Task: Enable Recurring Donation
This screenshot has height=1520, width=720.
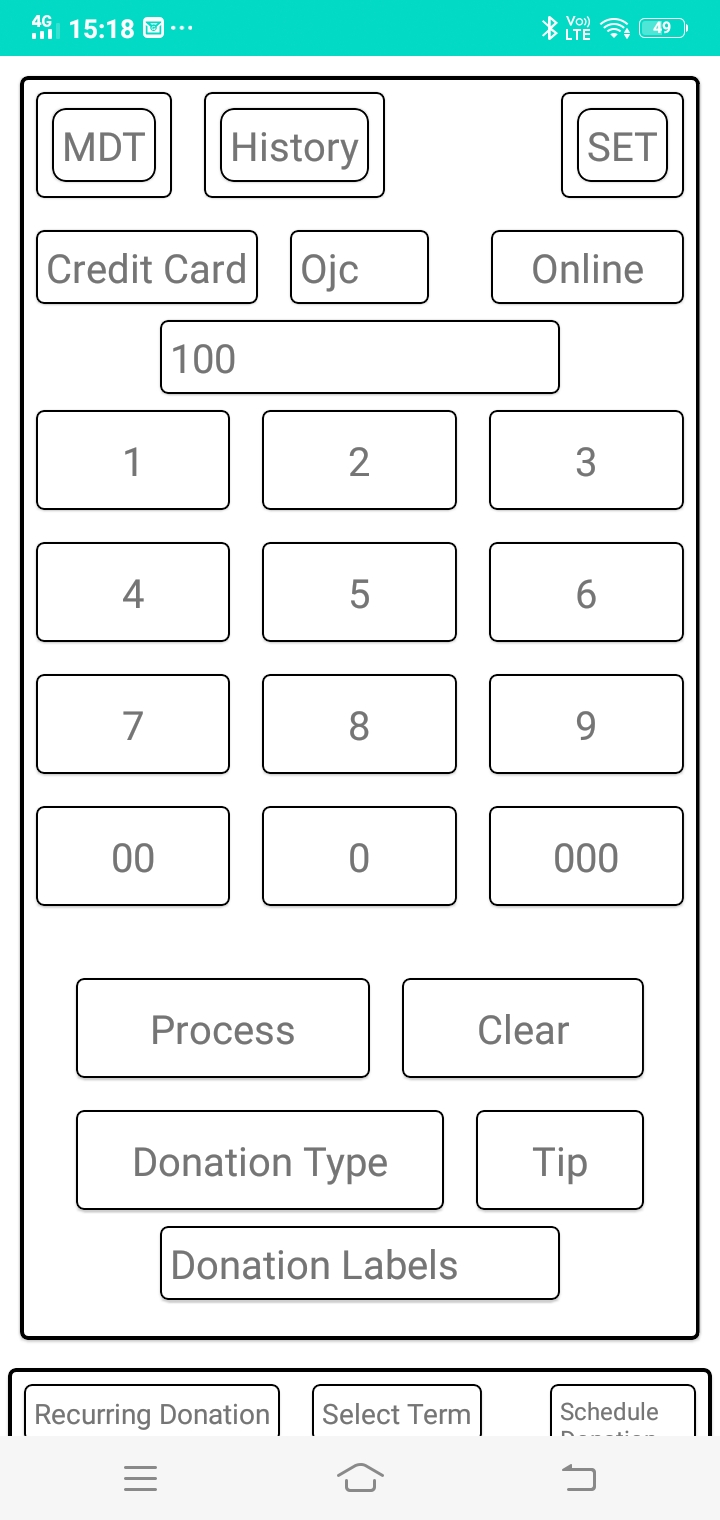Action: 151,1414
